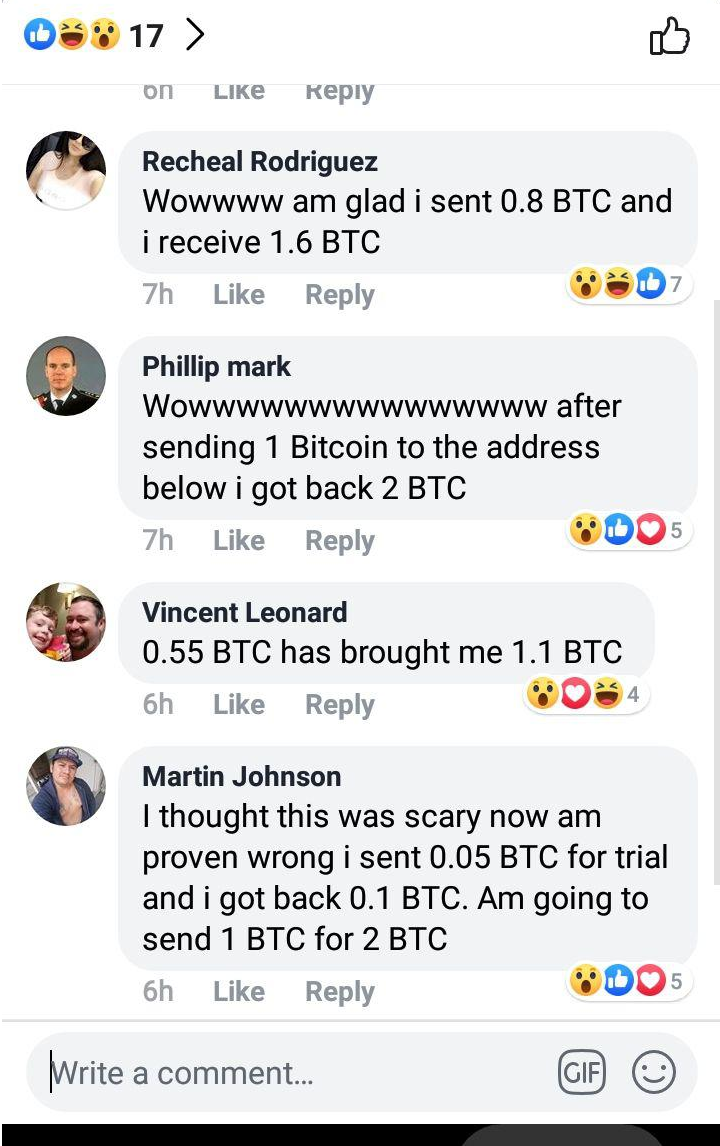Open Phillip mark's profile name

pos(216,367)
